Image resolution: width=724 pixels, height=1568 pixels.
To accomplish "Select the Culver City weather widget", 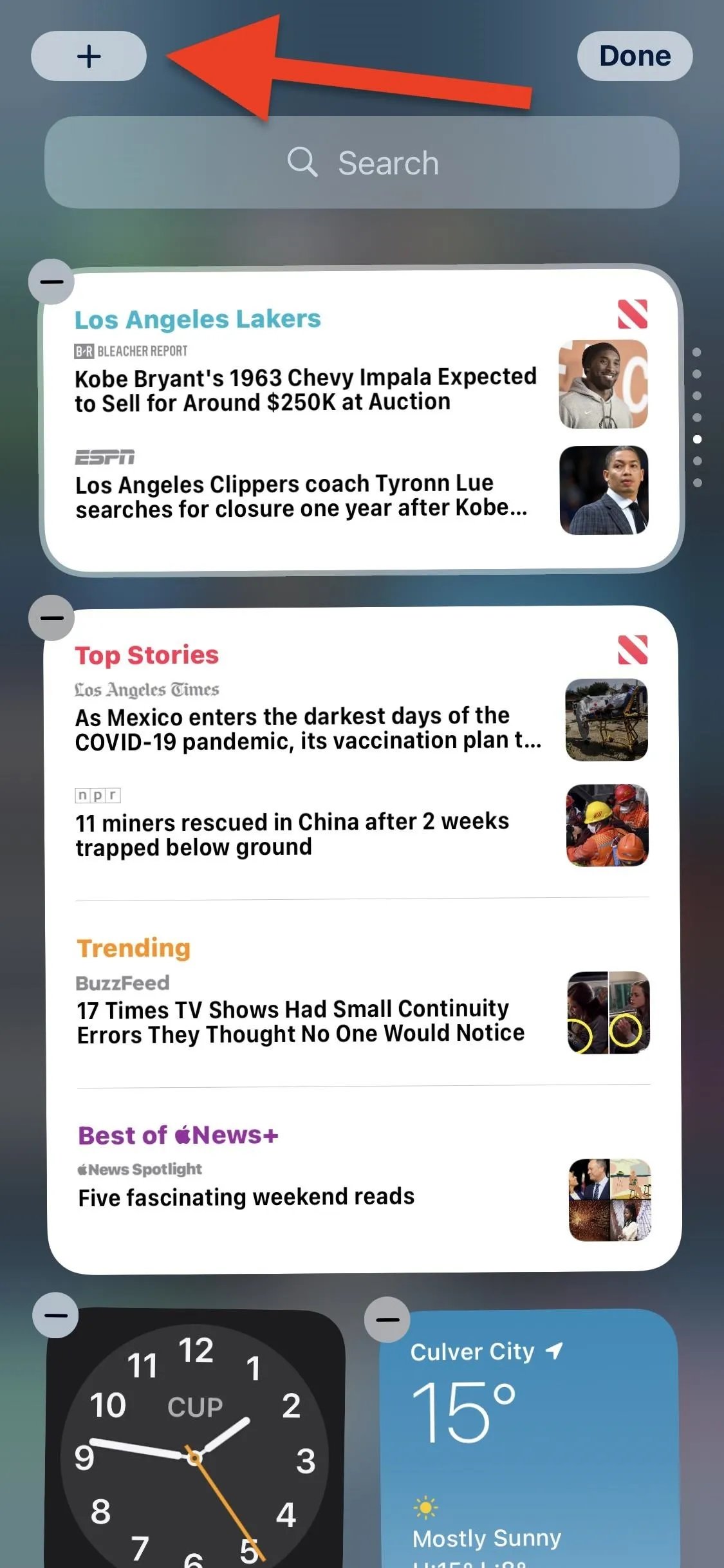I will 529,1439.
